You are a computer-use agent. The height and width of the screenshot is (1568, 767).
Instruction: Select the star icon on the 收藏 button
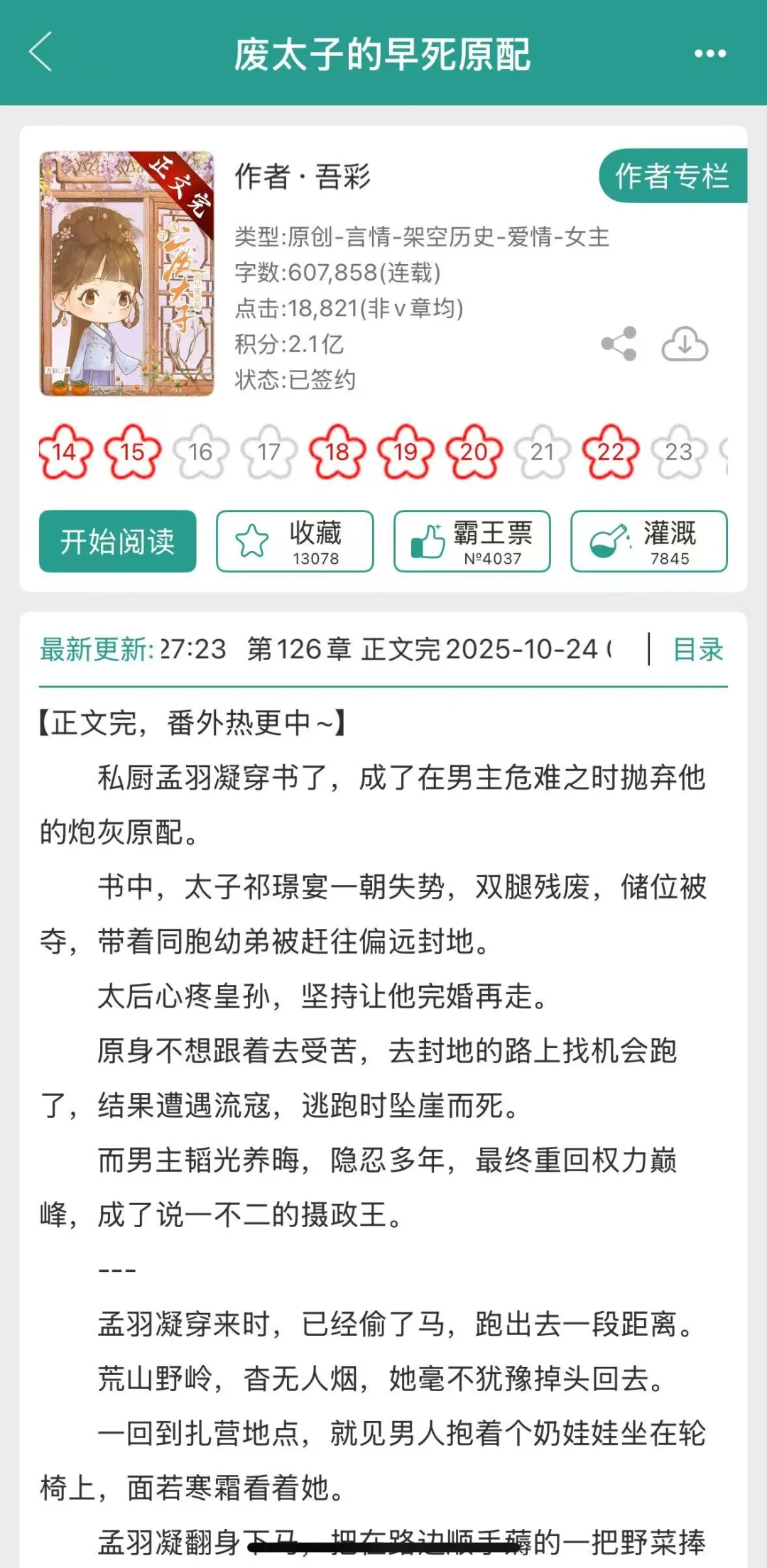[x=252, y=541]
